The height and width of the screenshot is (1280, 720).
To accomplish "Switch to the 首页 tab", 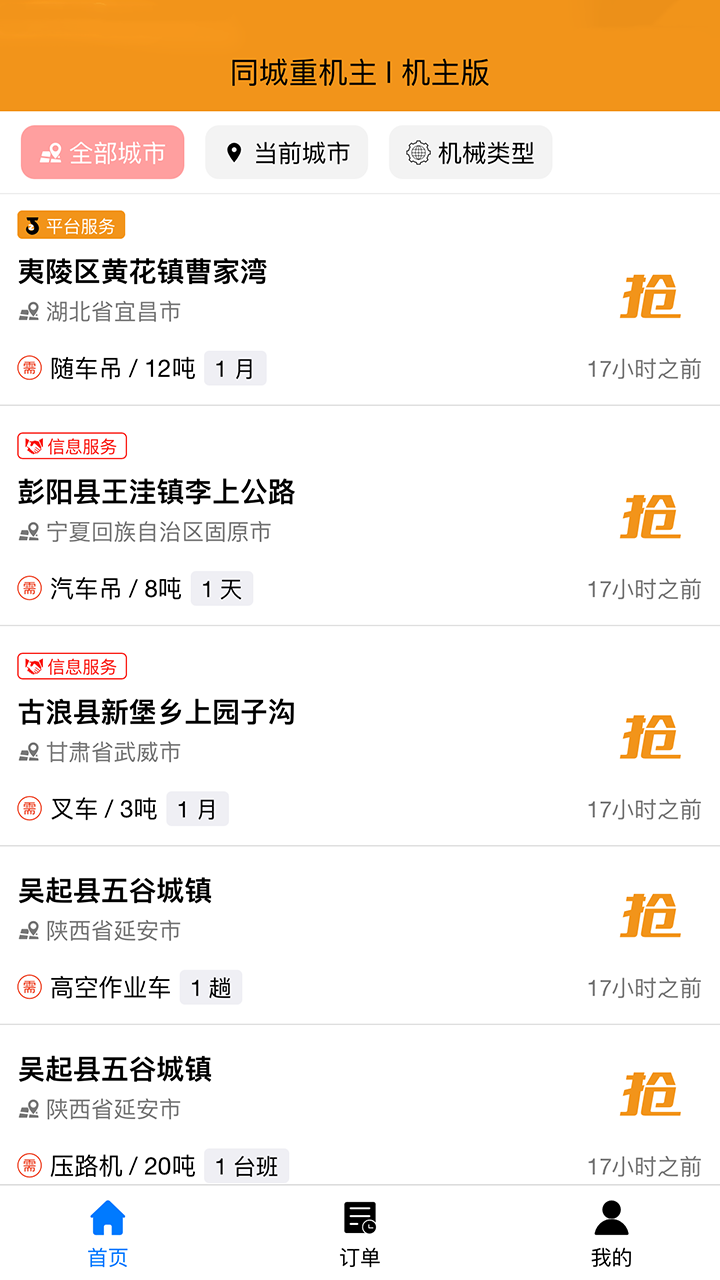I will click(x=108, y=1233).
